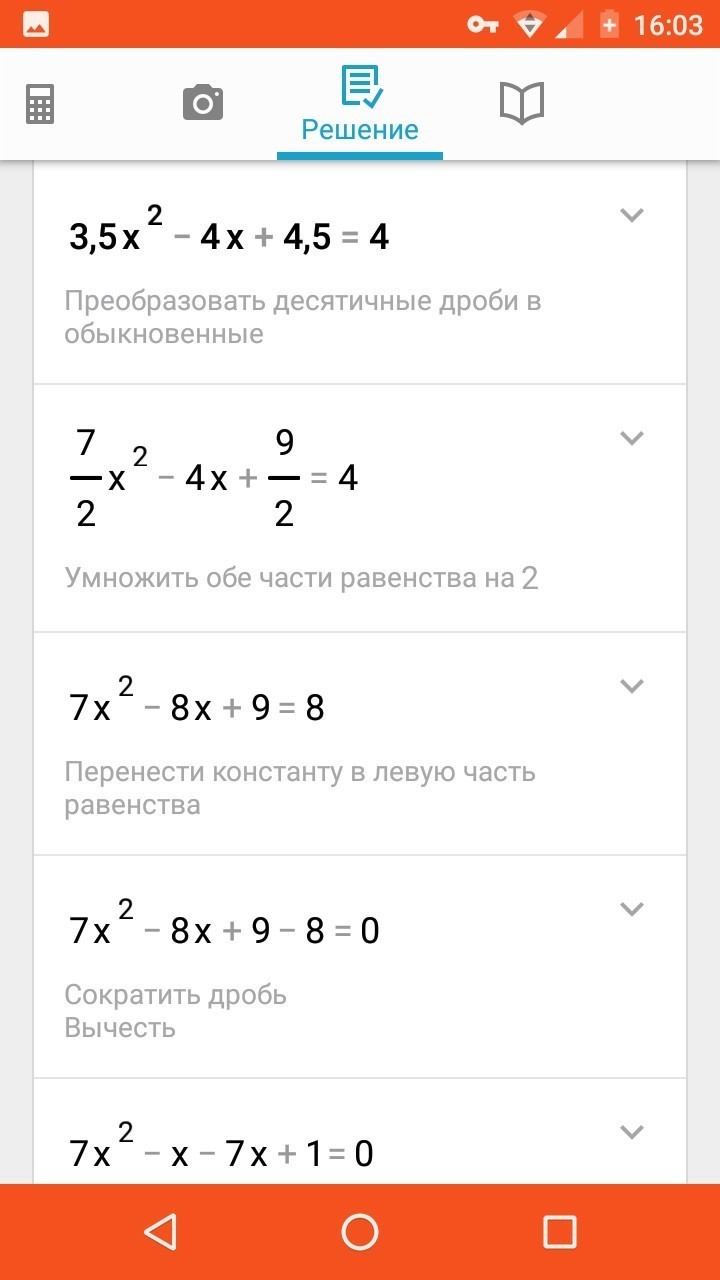Screen dimensions: 720x1280
Task: Expand step 3,5x² − 4x + 4,5 = 4
Action: coord(632,215)
